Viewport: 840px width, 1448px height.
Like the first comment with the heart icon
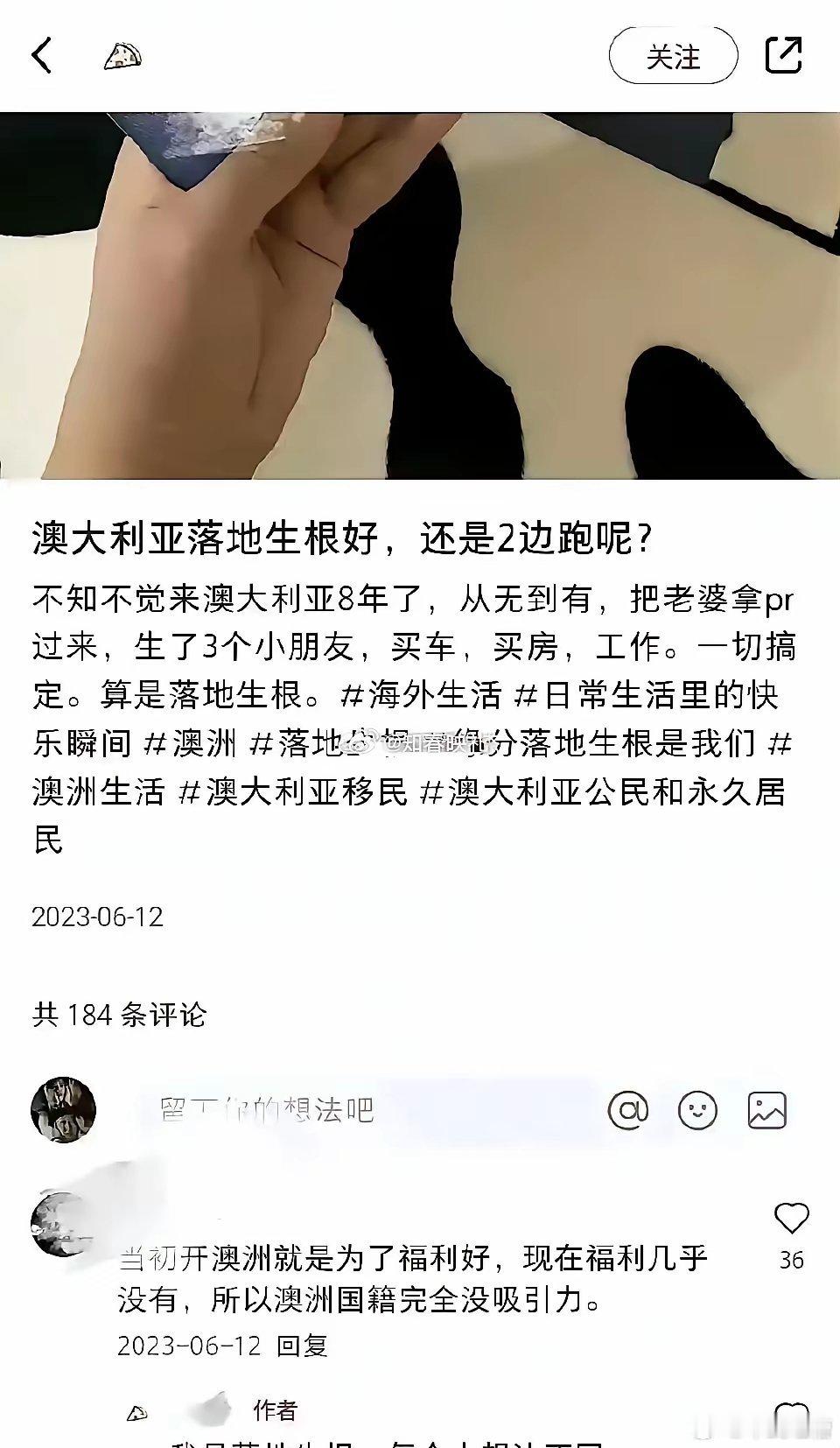792,1217
